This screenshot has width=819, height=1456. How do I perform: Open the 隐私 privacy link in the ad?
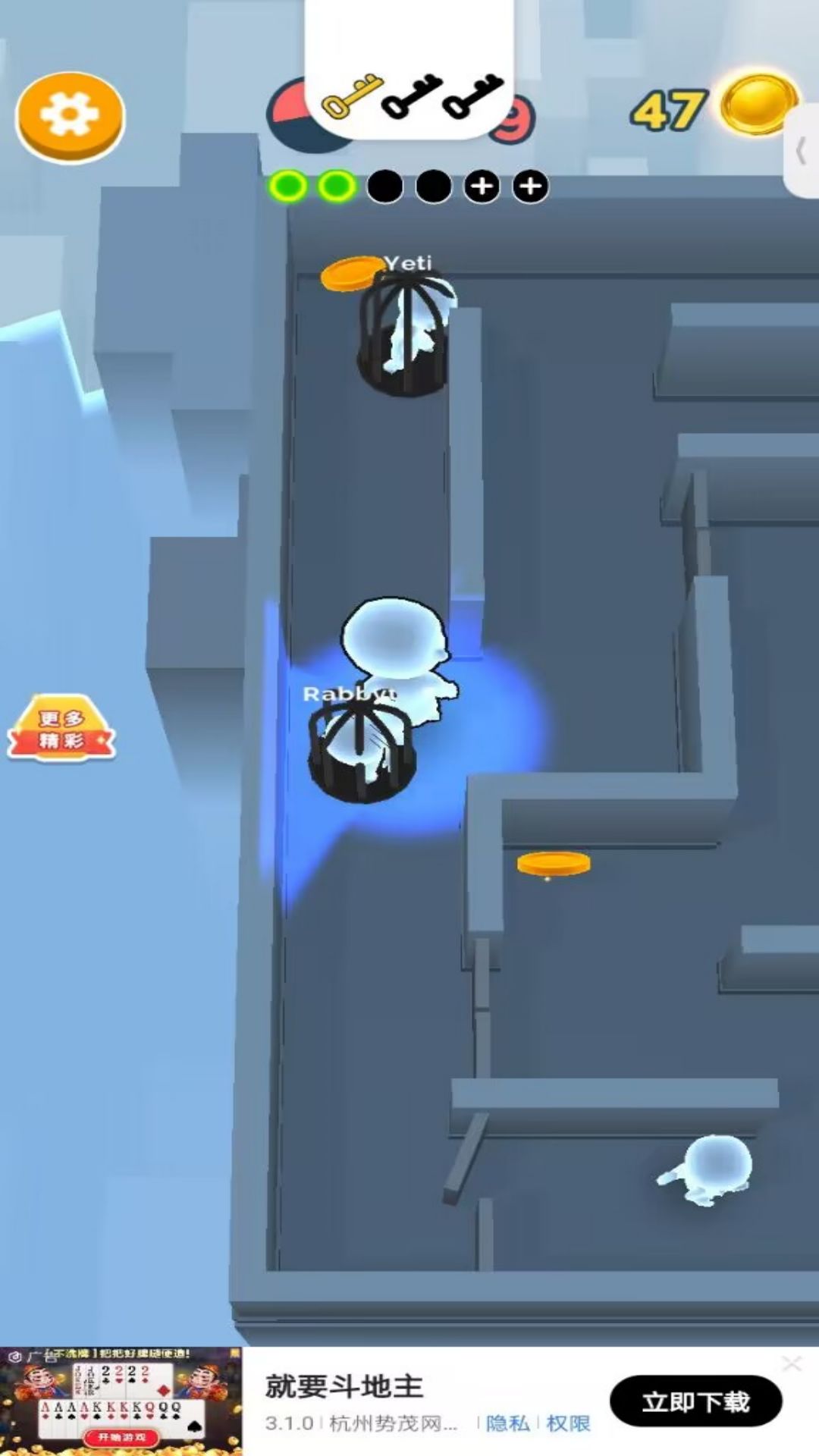[x=507, y=1423]
